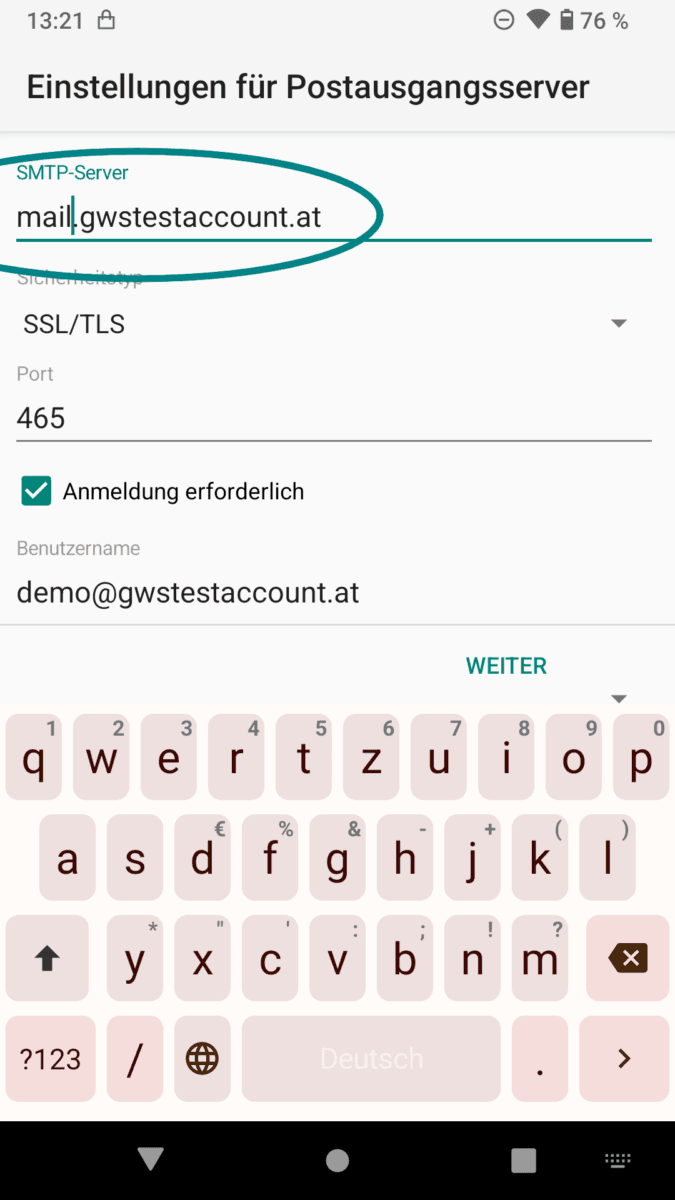Enable shift on the keyboard
This screenshot has height=1200, width=675.
47,958
